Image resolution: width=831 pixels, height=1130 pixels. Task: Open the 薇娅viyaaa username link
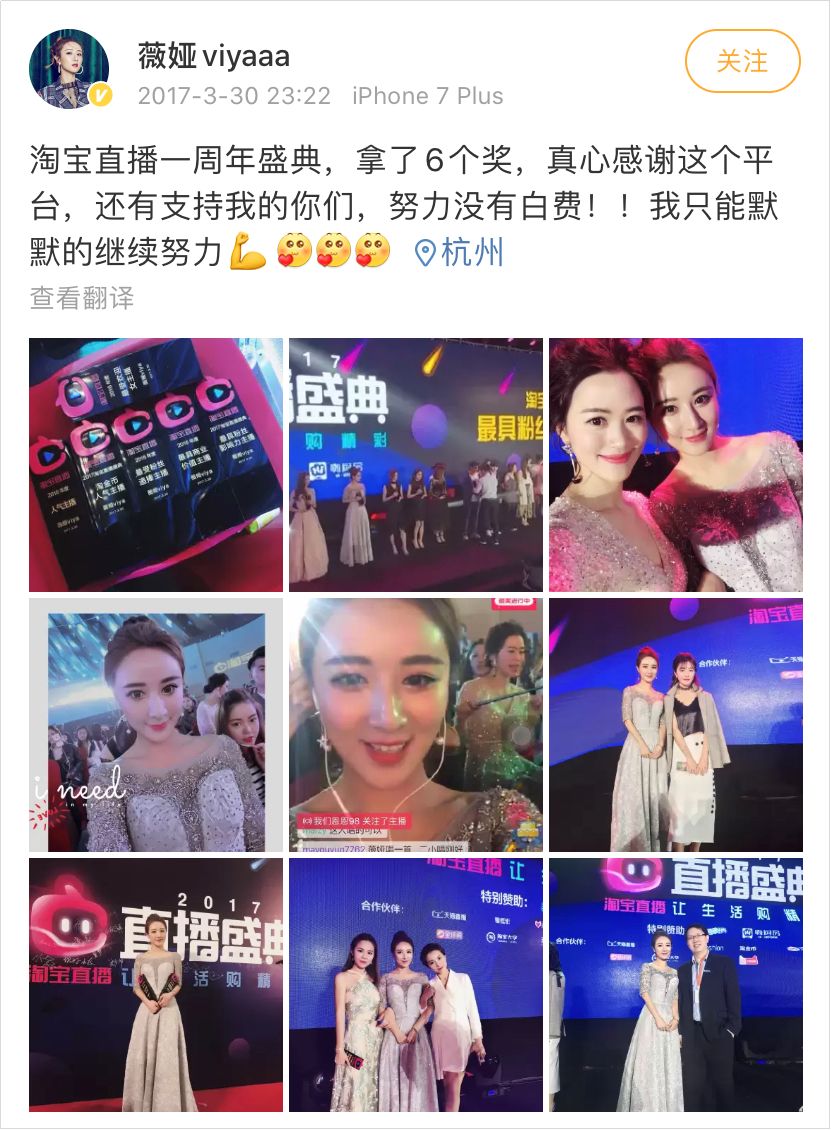(x=214, y=56)
